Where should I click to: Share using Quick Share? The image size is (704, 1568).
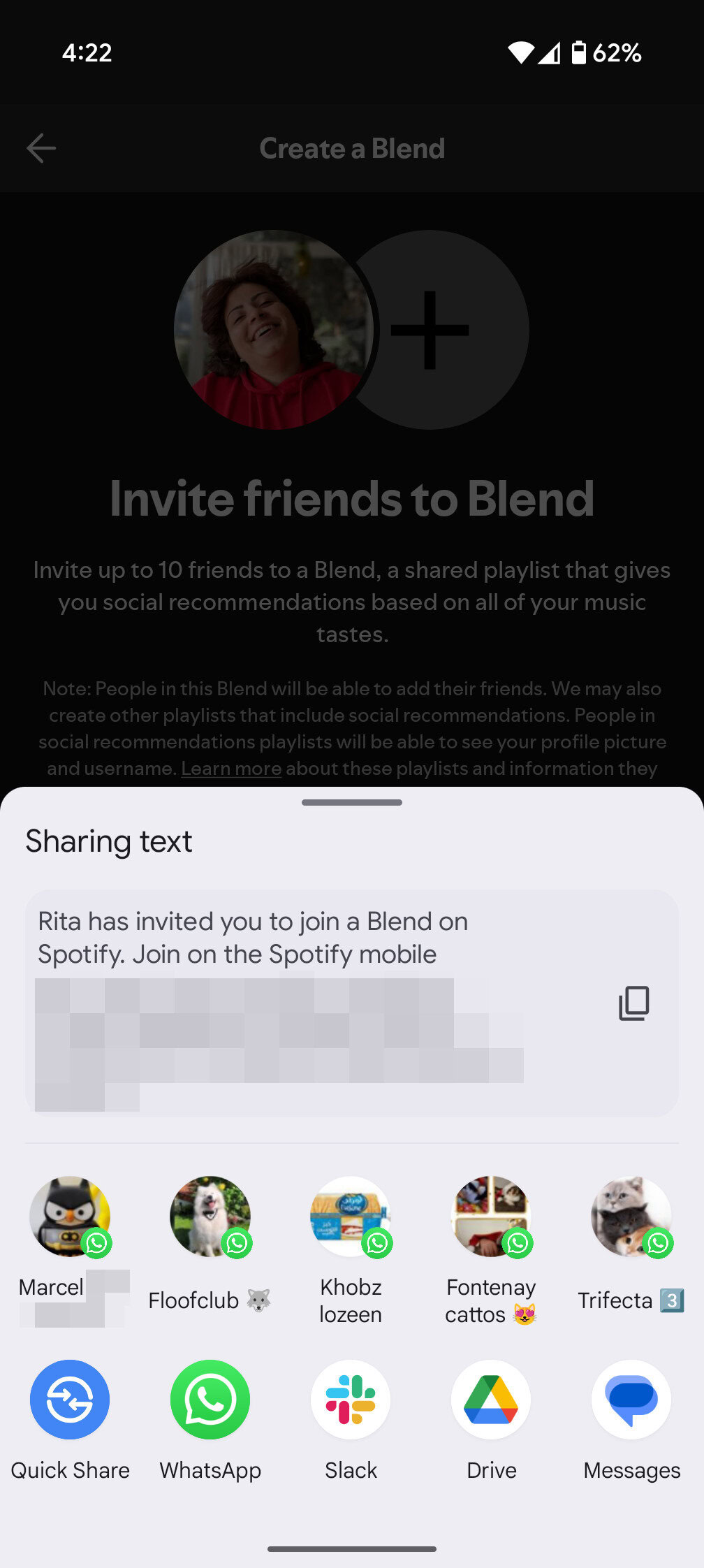click(x=70, y=1400)
